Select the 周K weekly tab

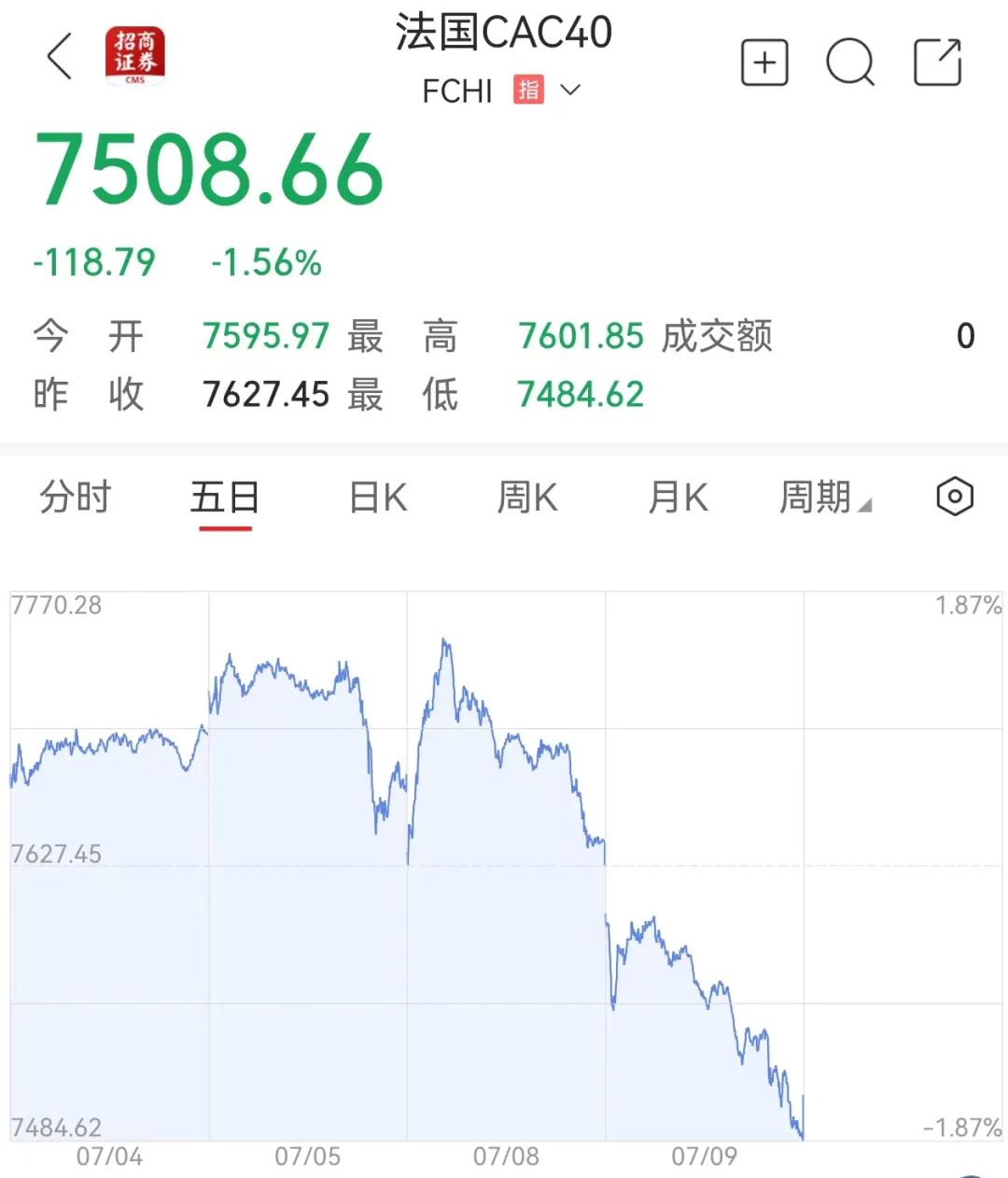pos(526,498)
